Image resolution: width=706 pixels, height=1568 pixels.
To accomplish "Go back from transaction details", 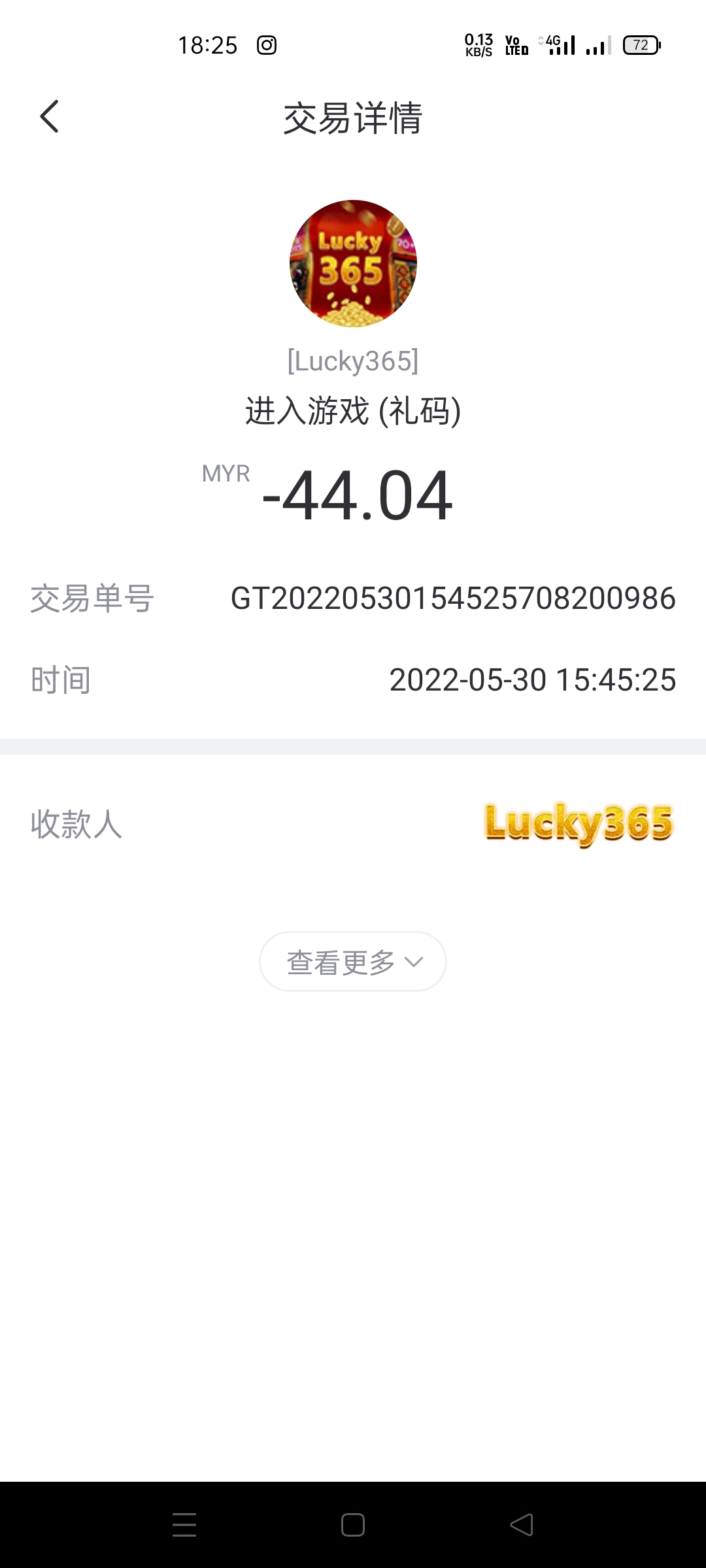I will pos(50,117).
